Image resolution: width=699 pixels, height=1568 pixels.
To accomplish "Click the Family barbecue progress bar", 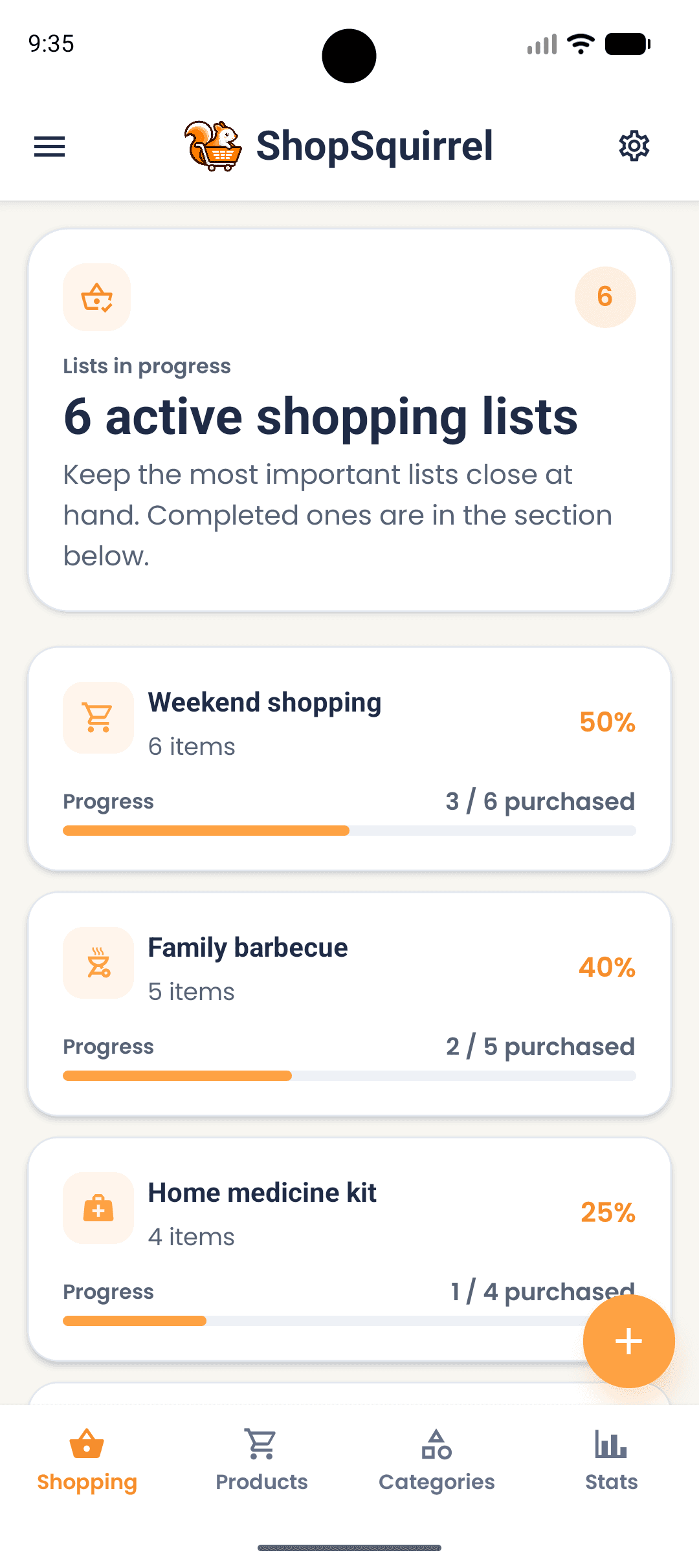I will (x=349, y=1075).
